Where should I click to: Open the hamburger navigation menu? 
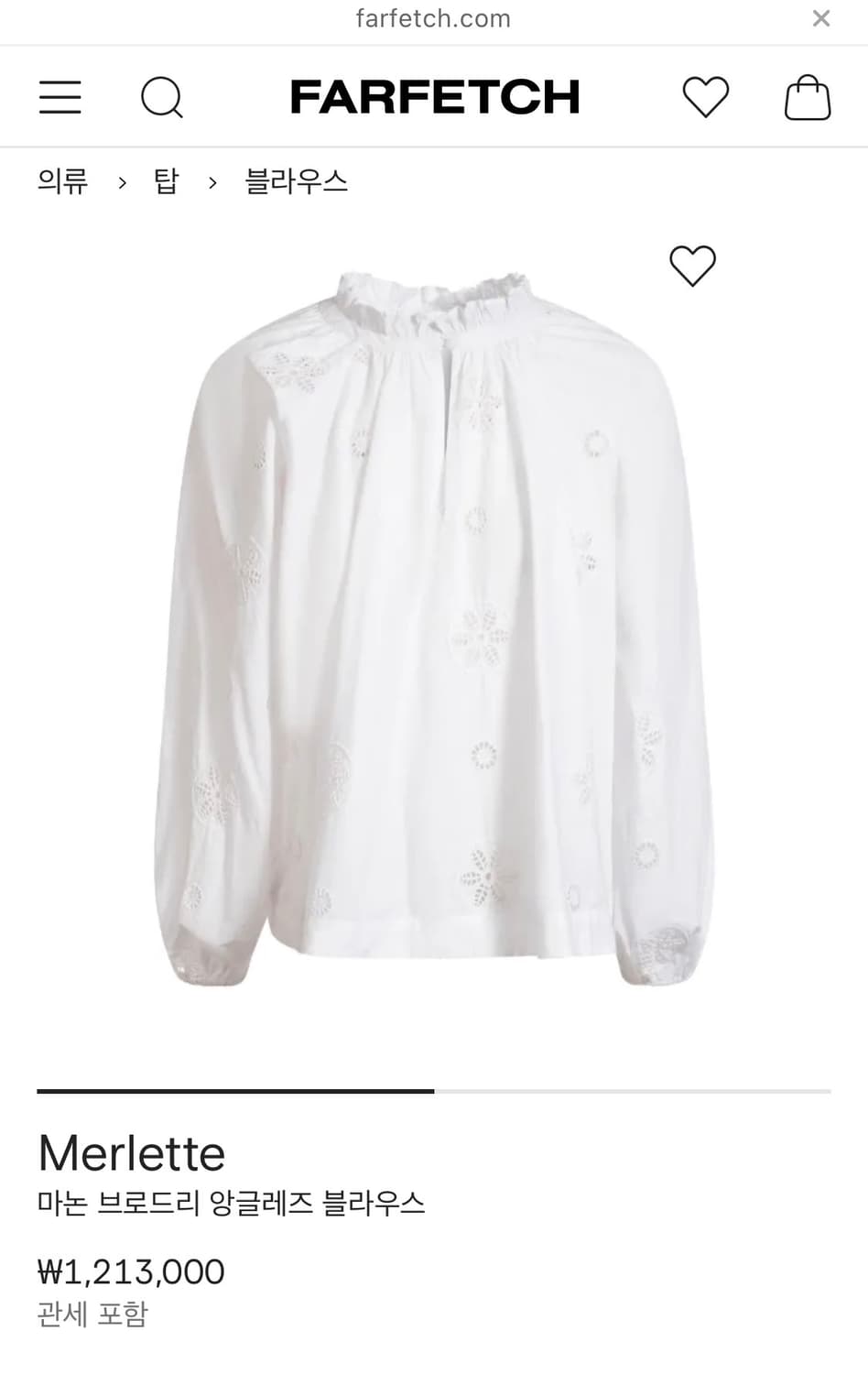[x=60, y=97]
